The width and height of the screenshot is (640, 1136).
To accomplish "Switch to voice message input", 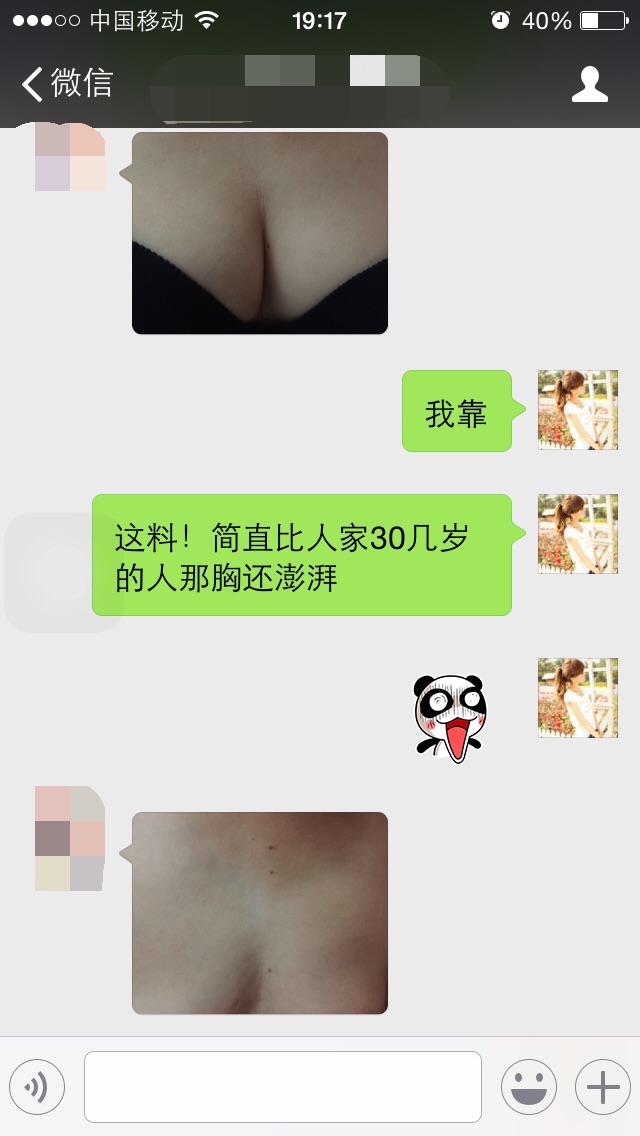I will tap(37, 1087).
